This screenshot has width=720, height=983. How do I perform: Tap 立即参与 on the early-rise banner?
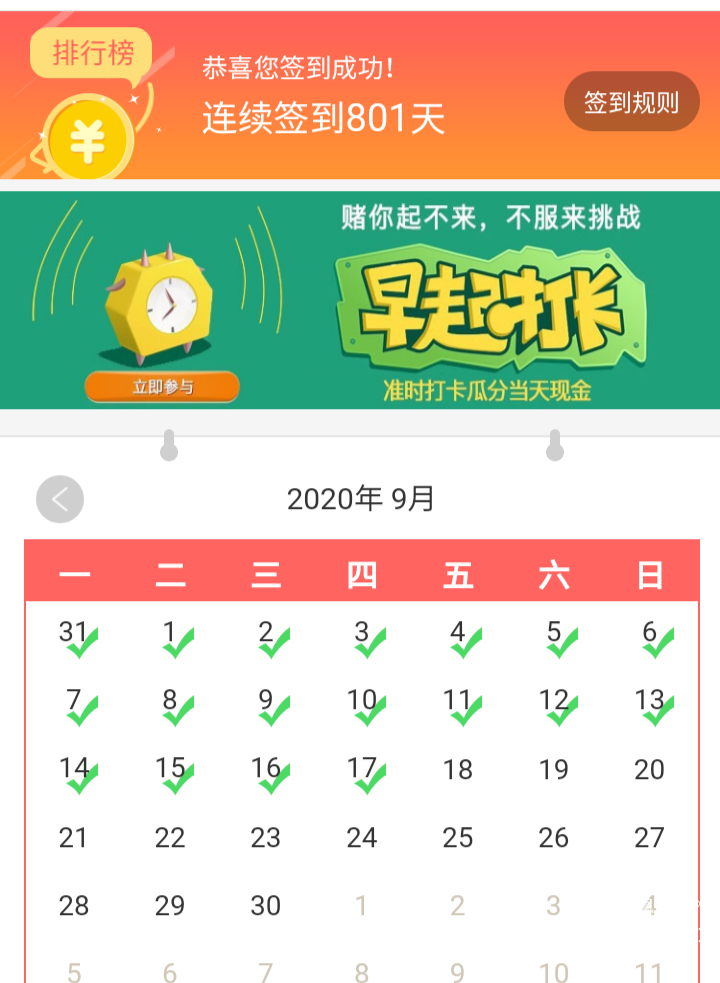pos(162,387)
